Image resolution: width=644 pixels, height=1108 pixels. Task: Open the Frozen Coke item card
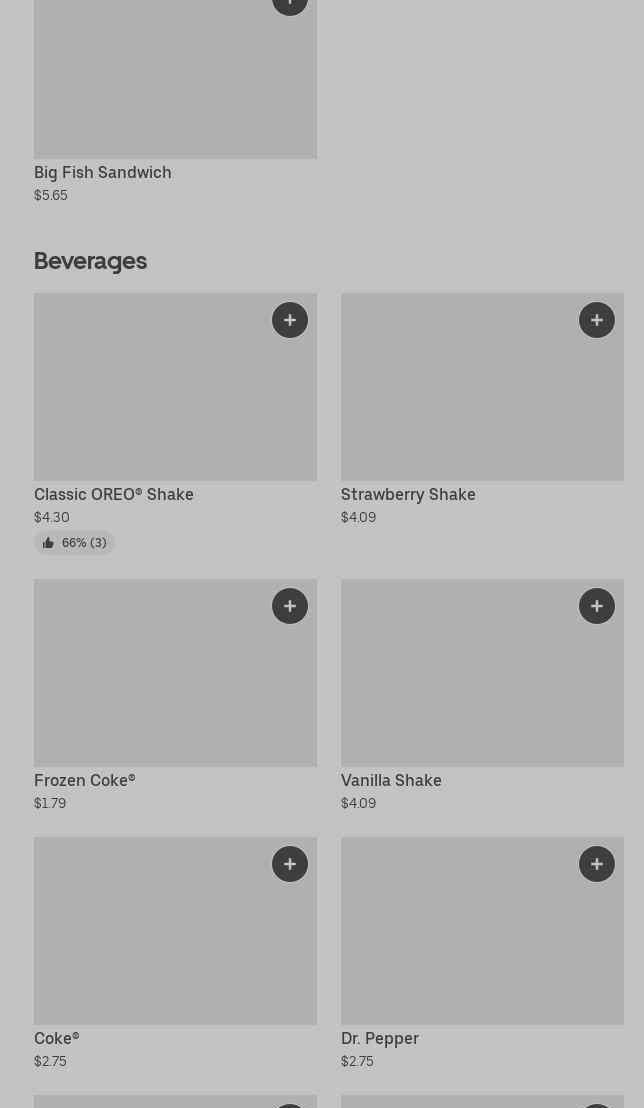[x=175, y=696]
